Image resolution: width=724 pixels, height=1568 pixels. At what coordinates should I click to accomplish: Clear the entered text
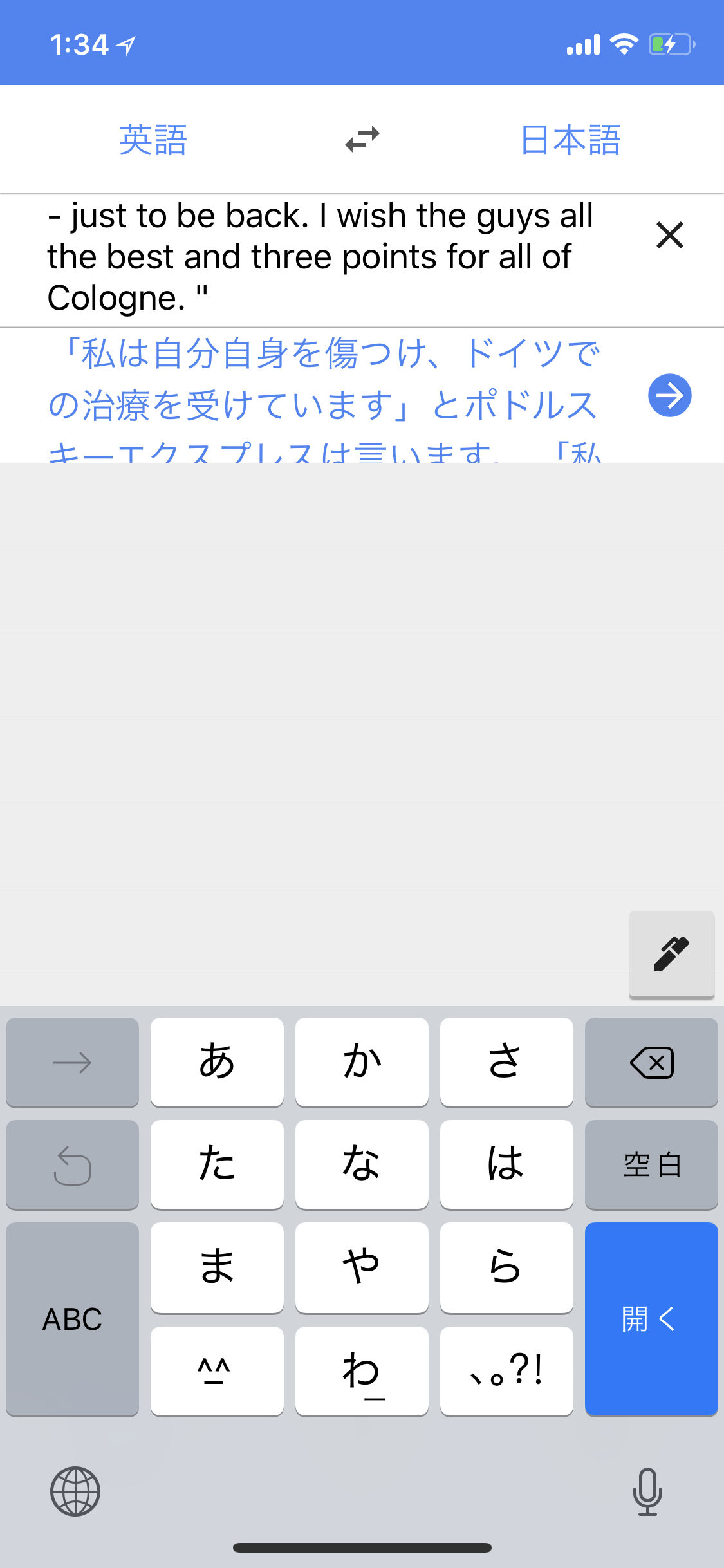[669, 235]
